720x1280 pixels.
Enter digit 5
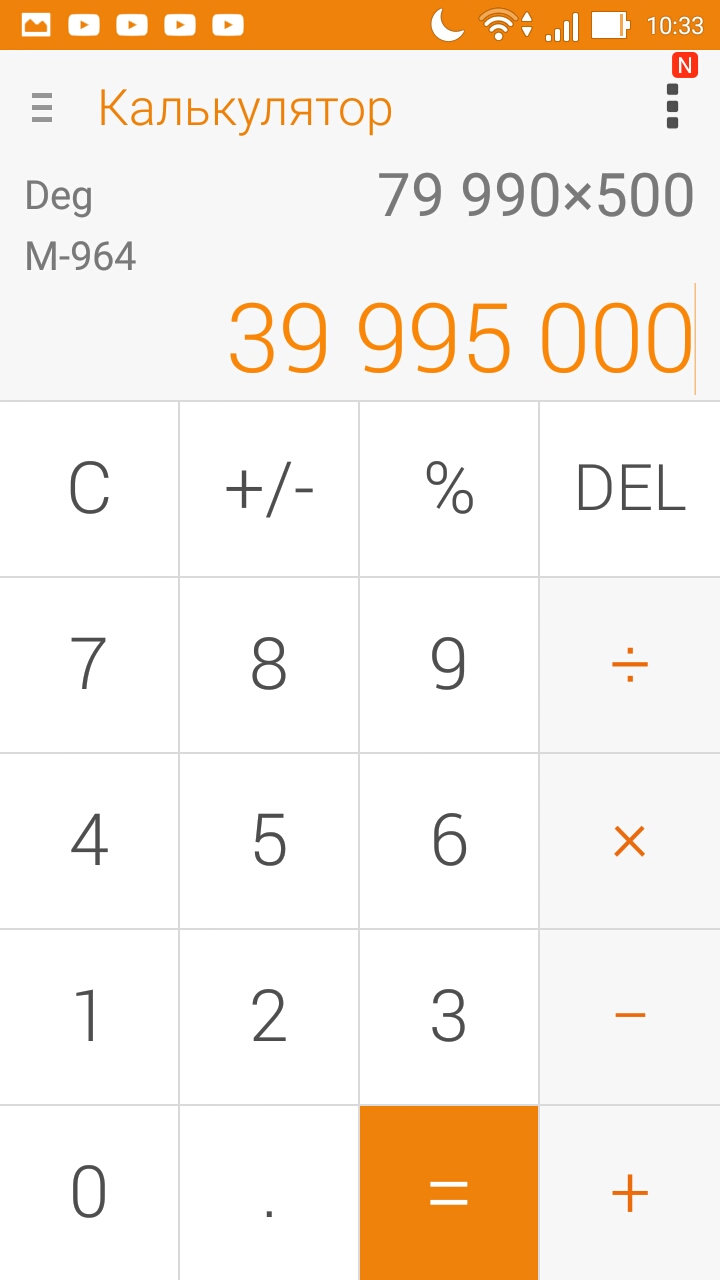click(x=269, y=841)
